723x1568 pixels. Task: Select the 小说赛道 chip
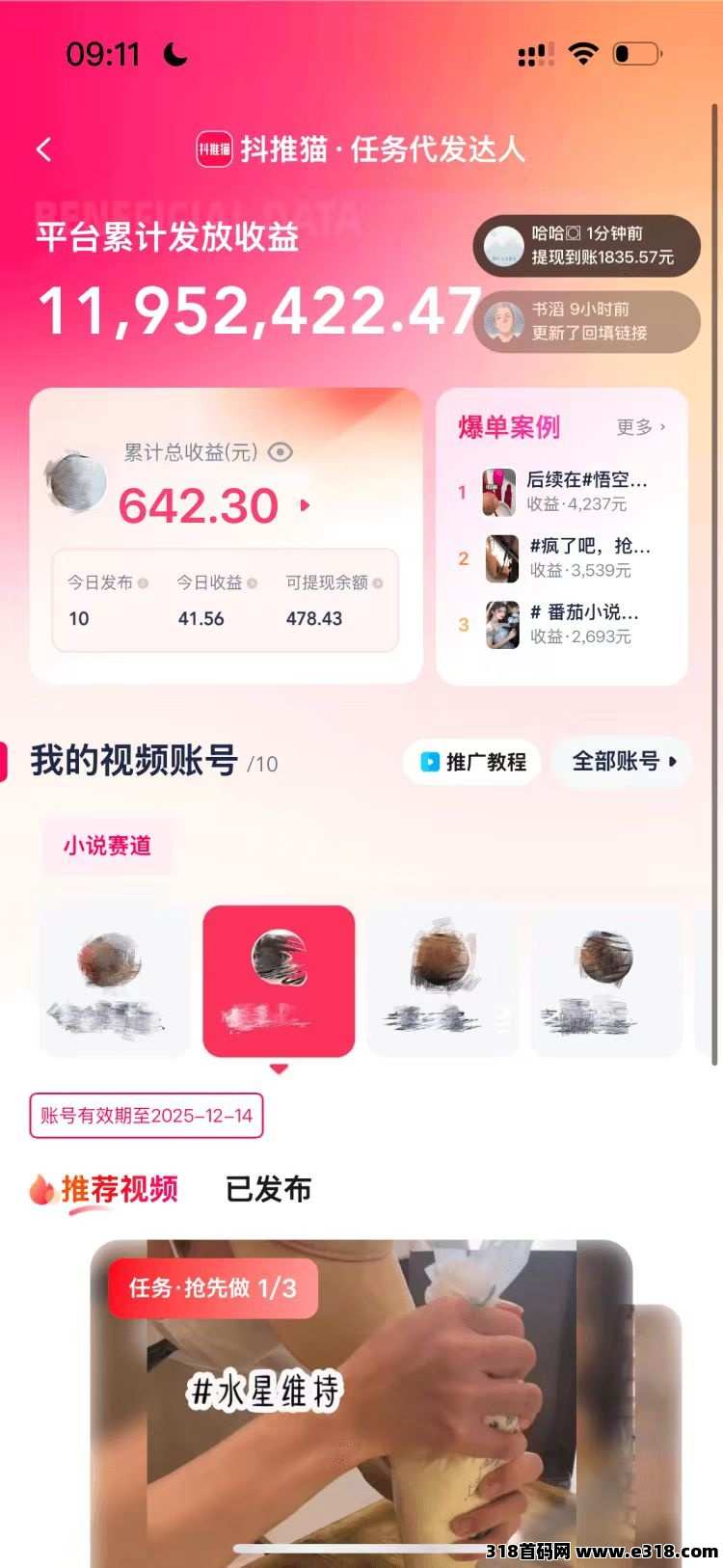click(107, 846)
